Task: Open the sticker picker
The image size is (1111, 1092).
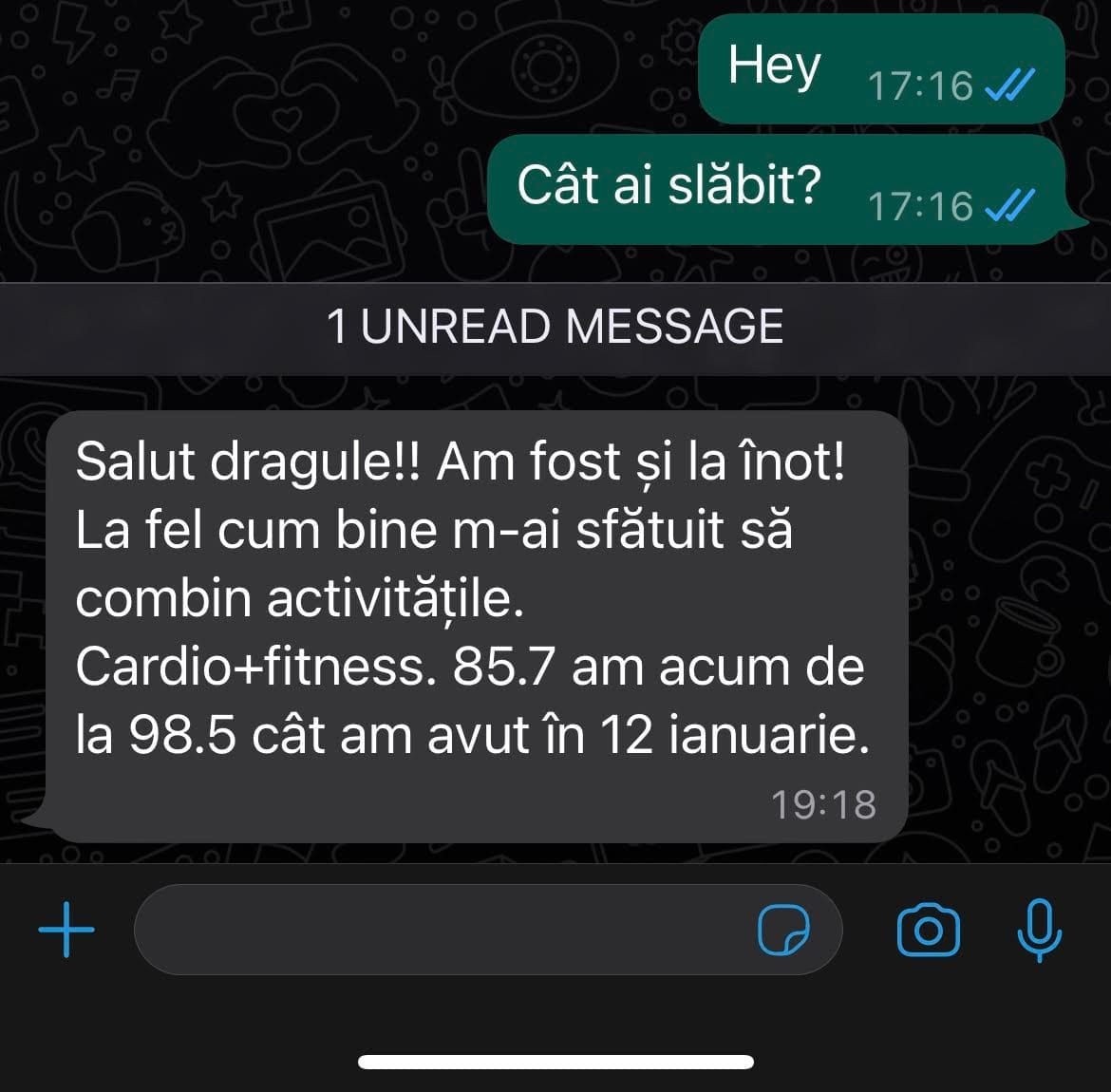Action: point(783,929)
